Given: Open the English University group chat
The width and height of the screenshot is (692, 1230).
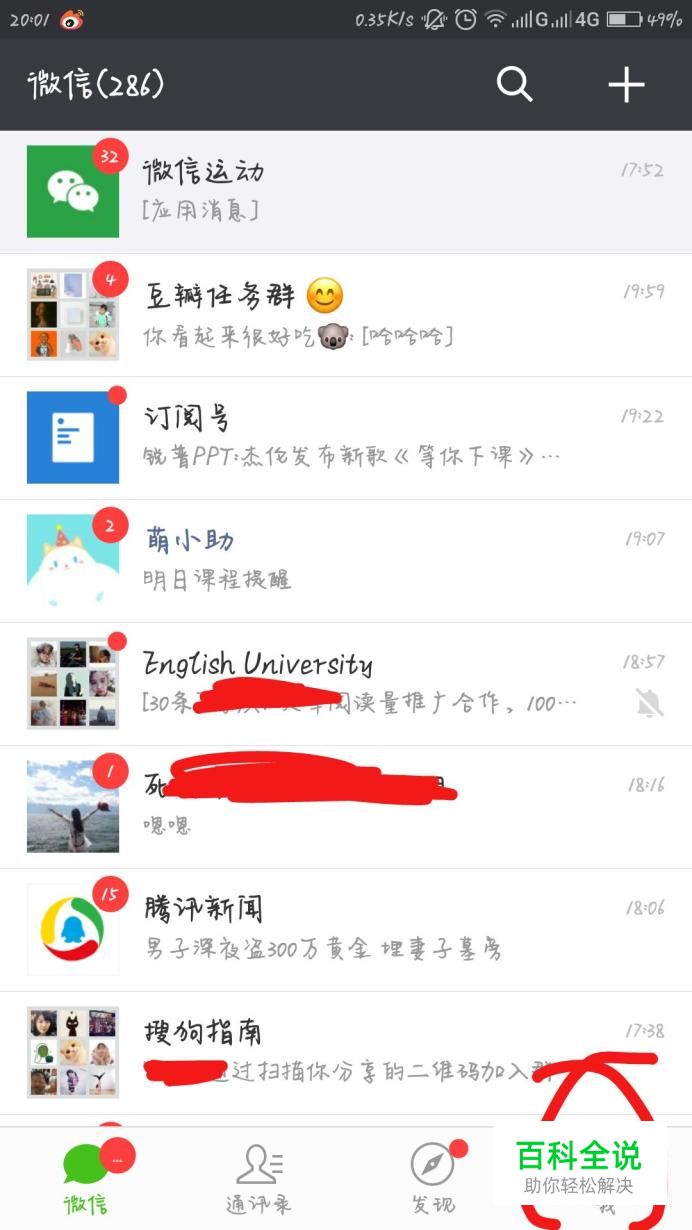Looking at the screenshot, I should tap(346, 684).
